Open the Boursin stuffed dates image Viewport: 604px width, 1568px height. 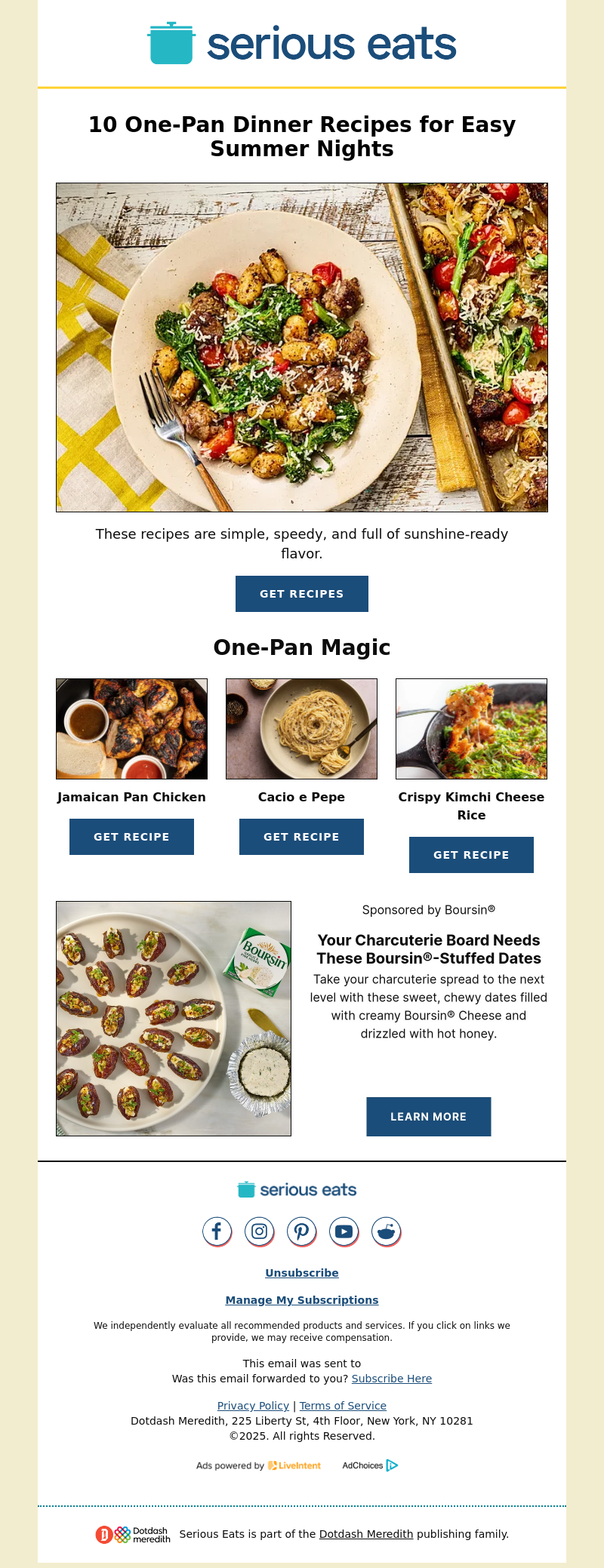(174, 1019)
